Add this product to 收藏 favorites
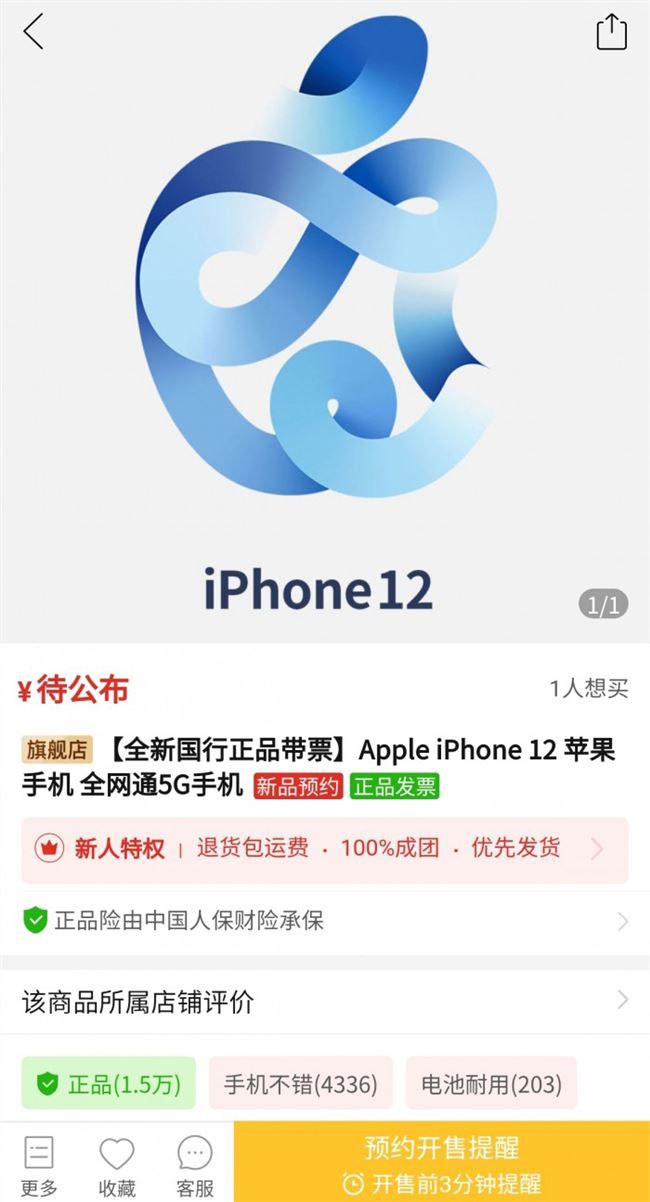Screen dimensions: 650x1202 pos(117,1165)
